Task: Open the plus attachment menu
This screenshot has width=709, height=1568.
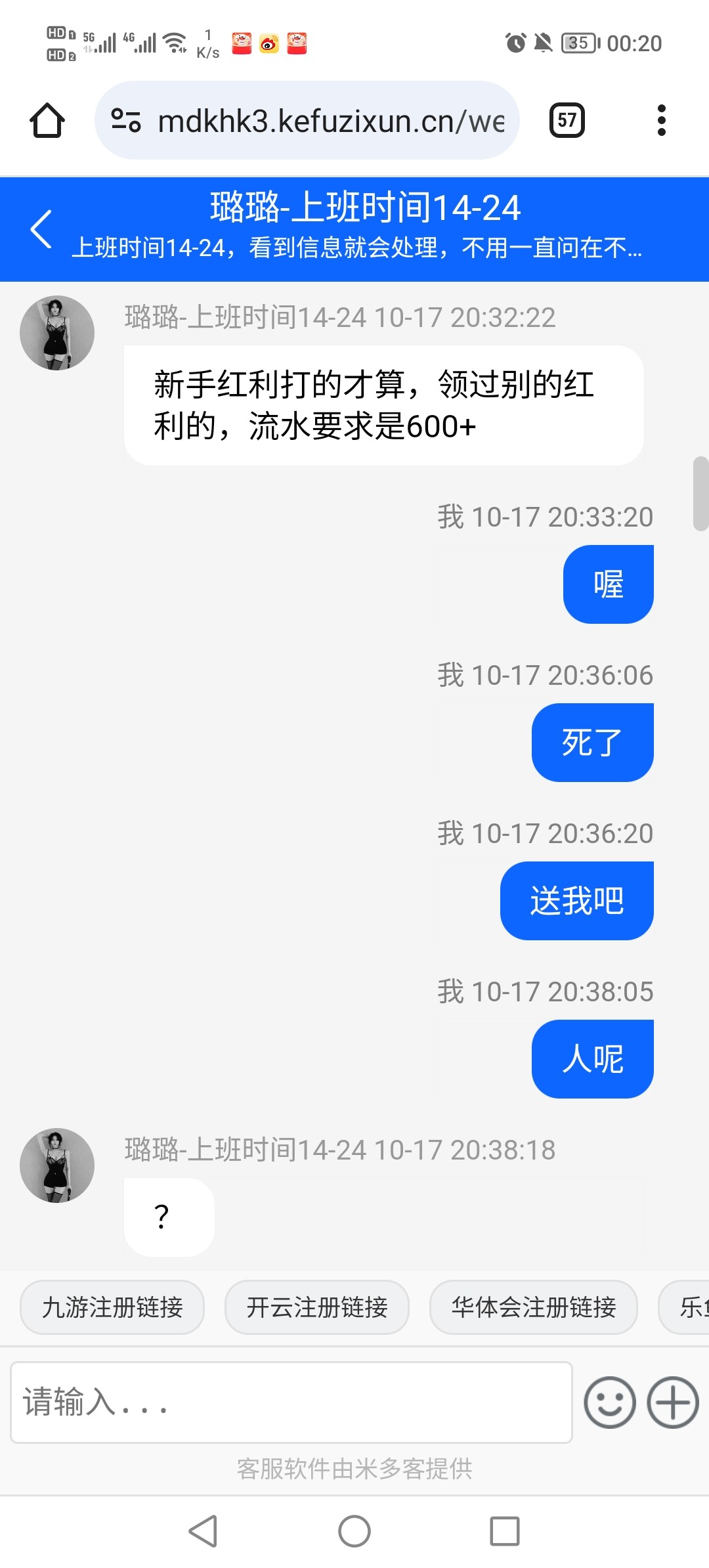Action: (673, 1403)
